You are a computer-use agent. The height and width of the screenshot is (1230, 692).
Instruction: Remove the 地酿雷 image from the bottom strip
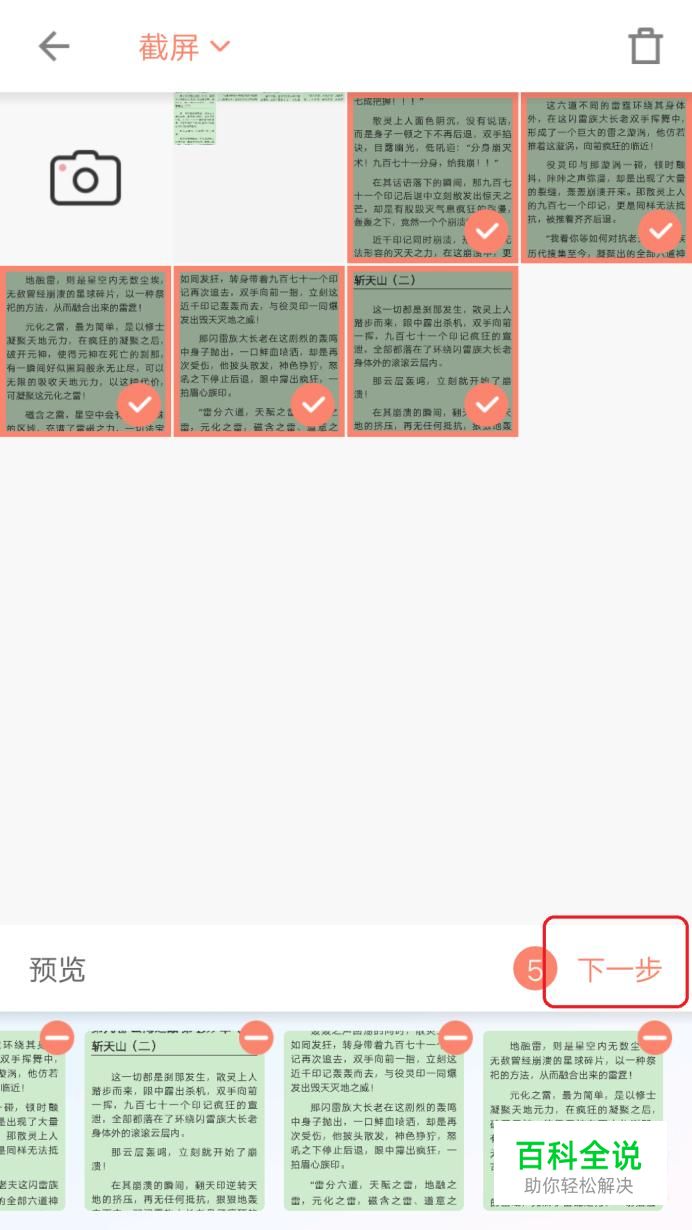coord(655,1037)
